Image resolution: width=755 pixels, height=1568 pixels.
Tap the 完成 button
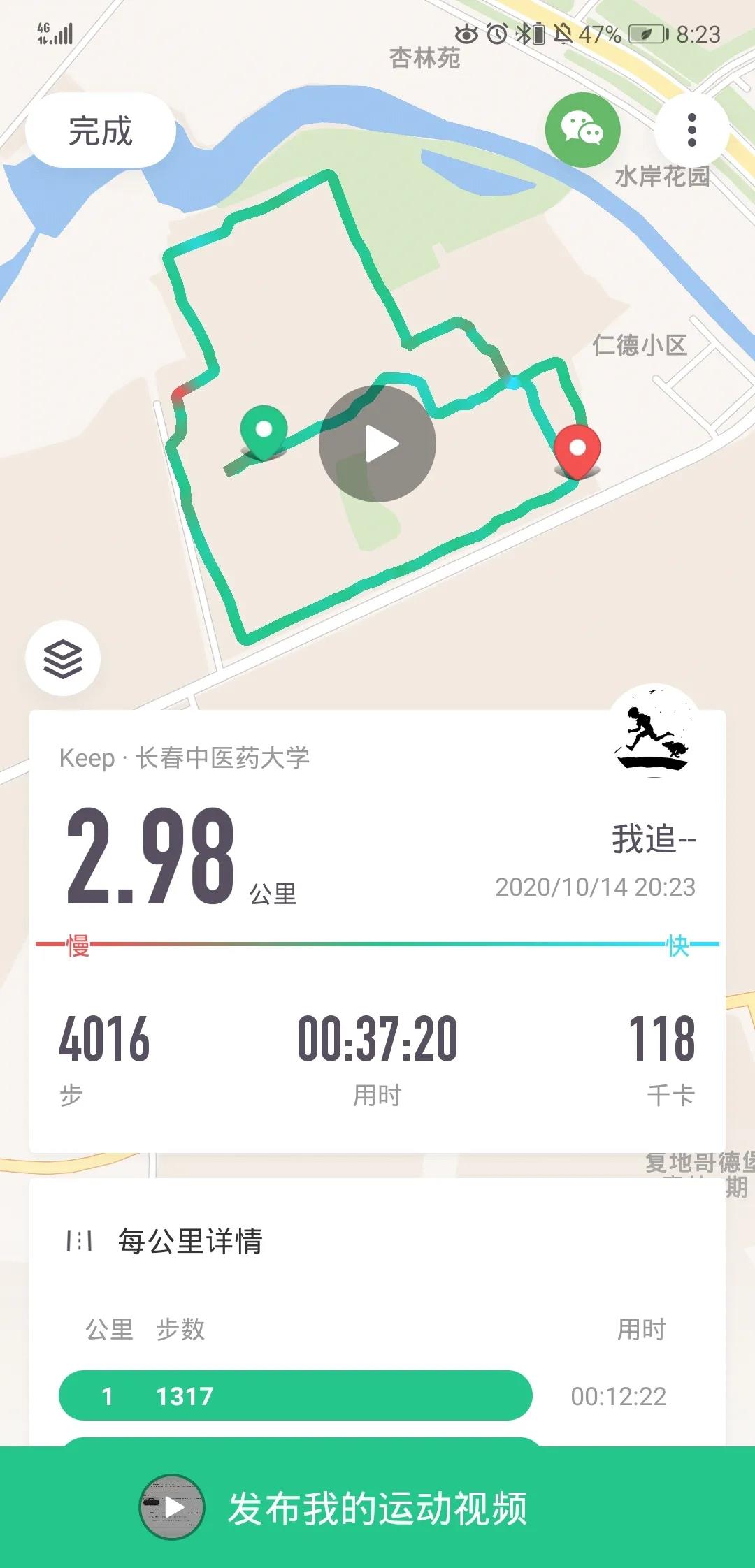click(x=100, y=131)
